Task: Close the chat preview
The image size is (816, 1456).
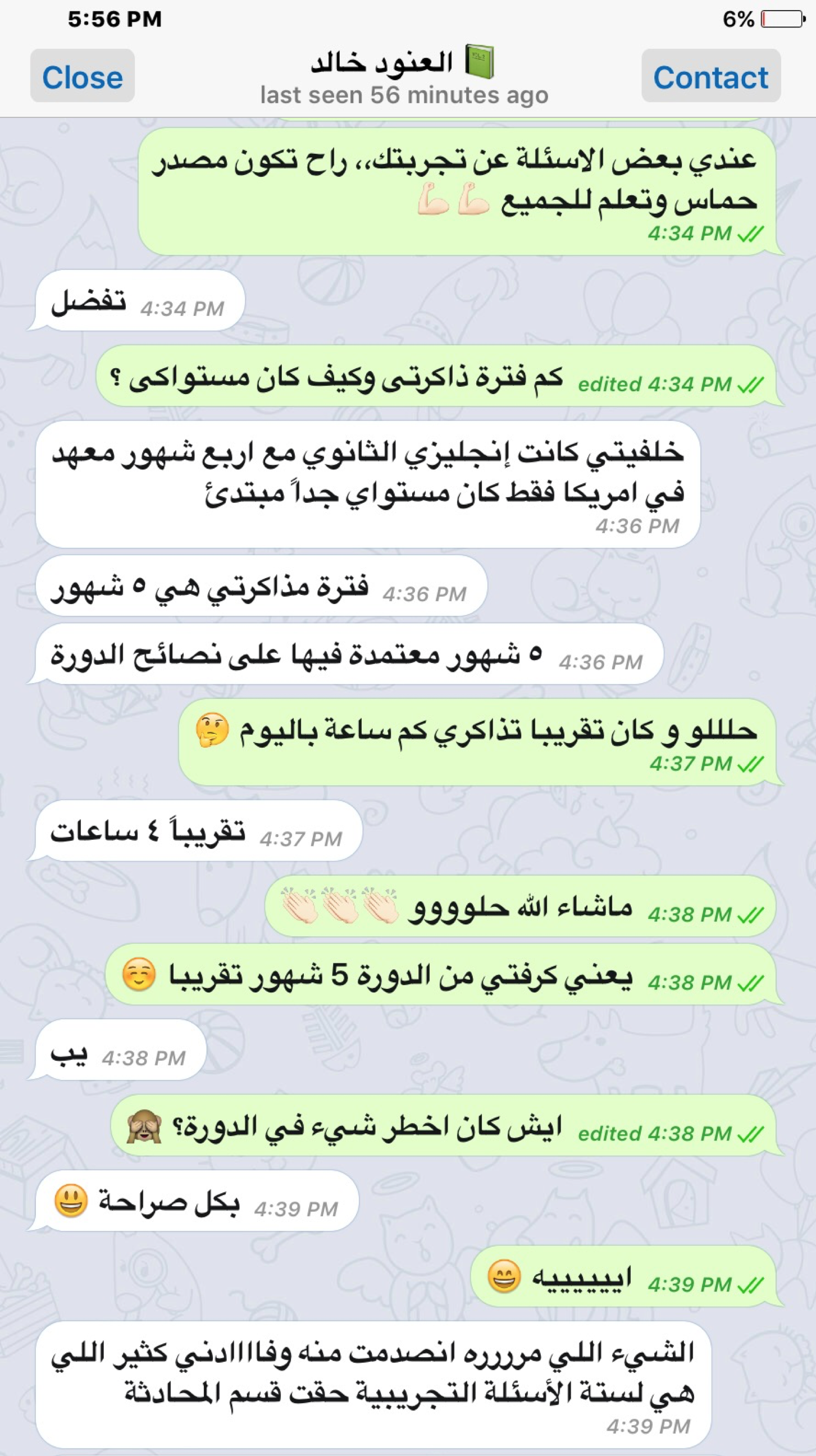Action: tap(83, 76)
